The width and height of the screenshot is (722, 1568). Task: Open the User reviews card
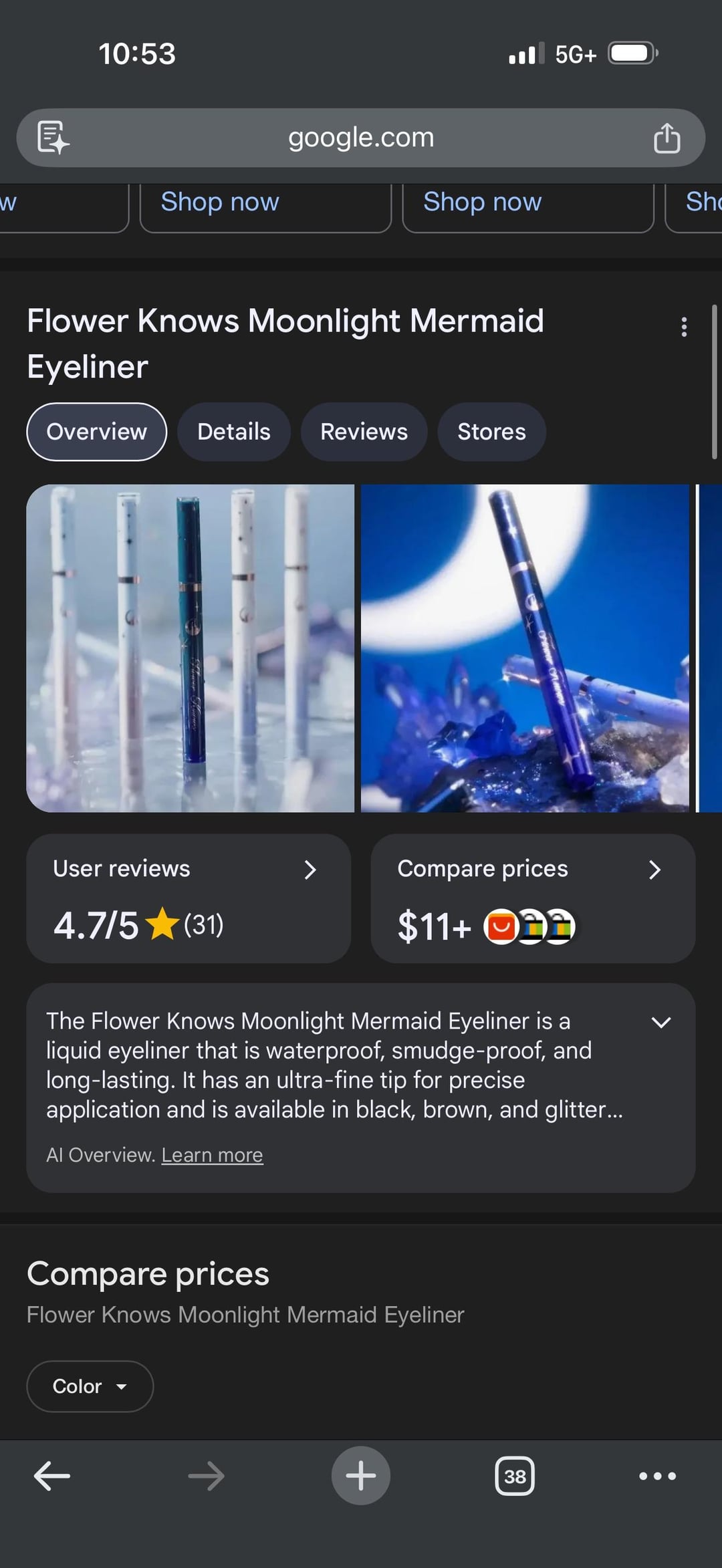189,898
